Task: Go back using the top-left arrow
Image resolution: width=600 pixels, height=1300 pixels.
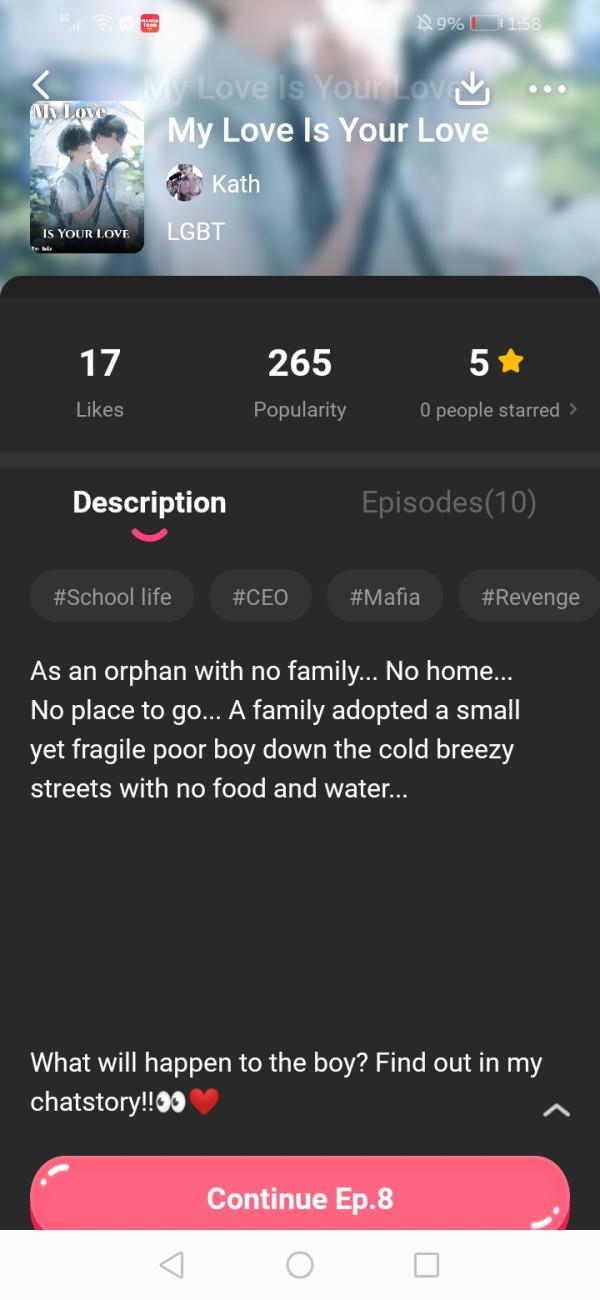Action: tap(41, 86)
